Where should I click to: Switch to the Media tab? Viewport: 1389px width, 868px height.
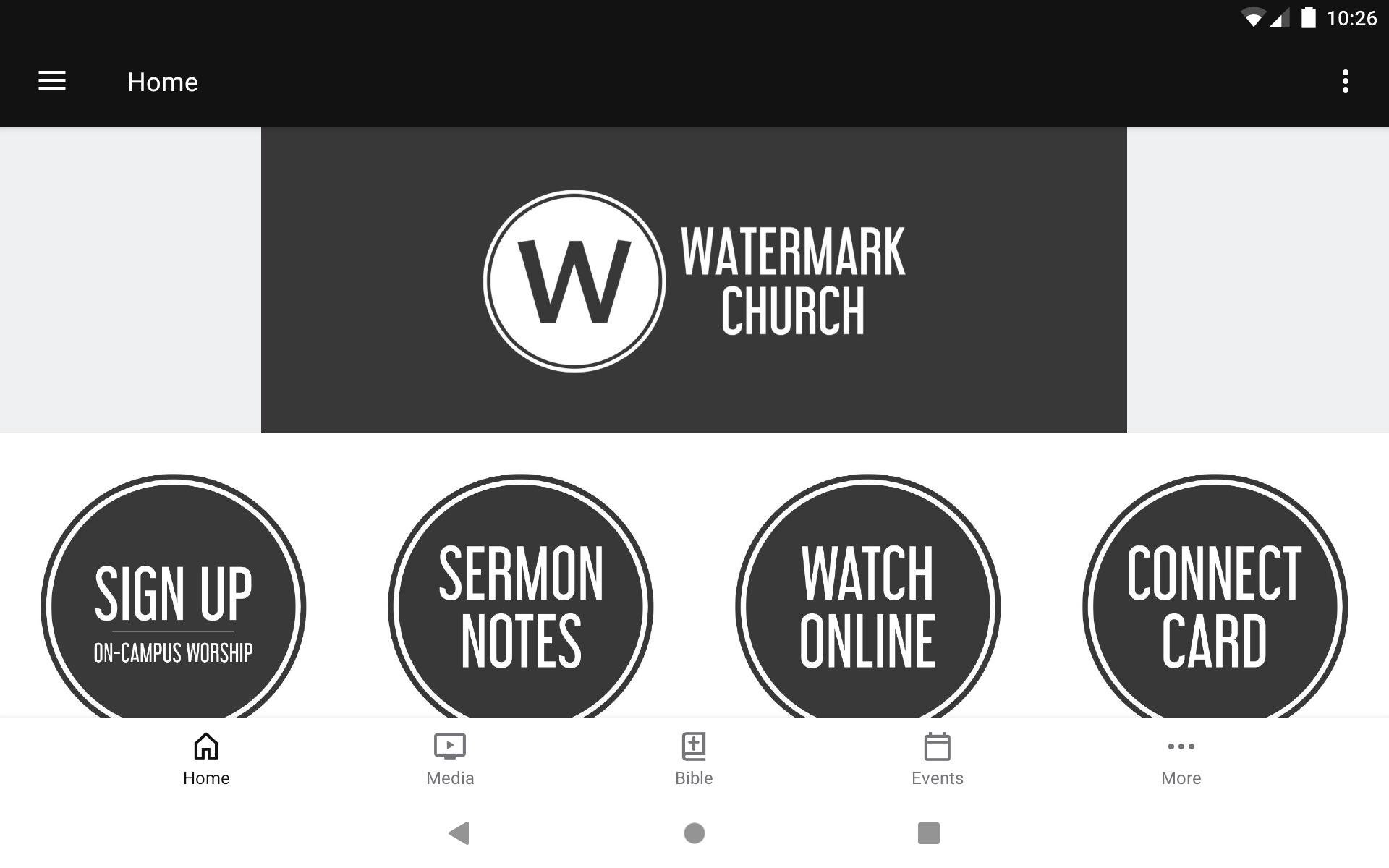450,759
